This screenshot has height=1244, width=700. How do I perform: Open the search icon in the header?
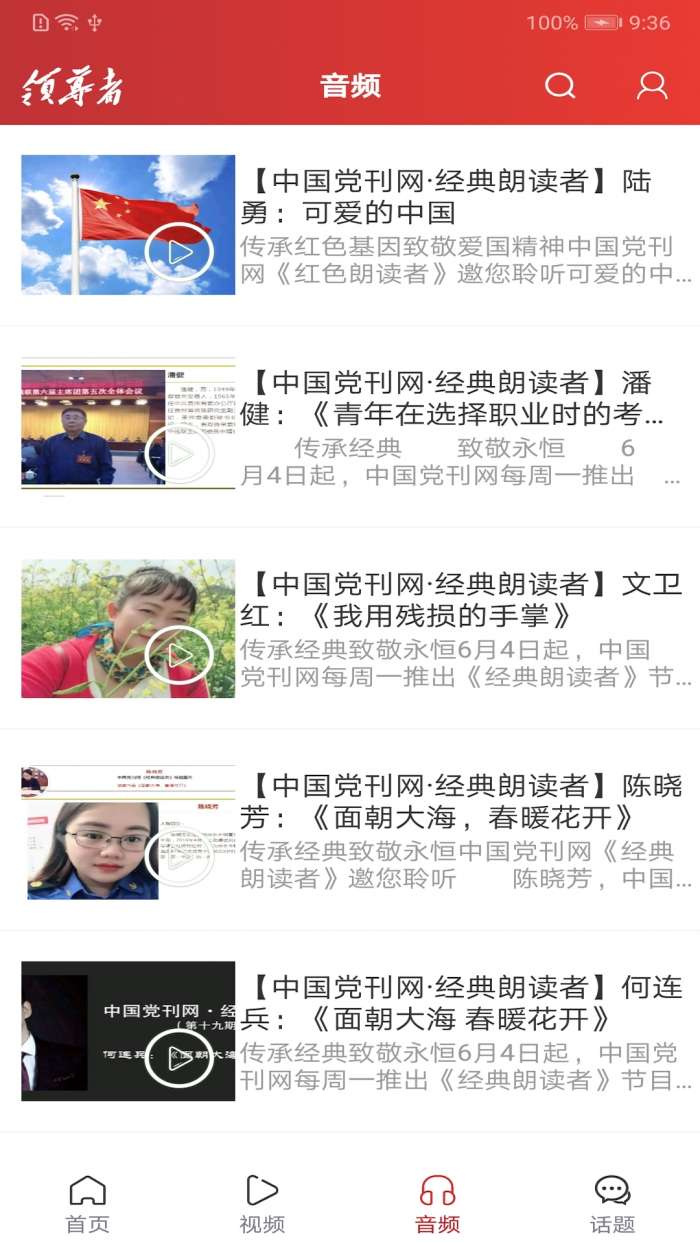coord(560,86)
